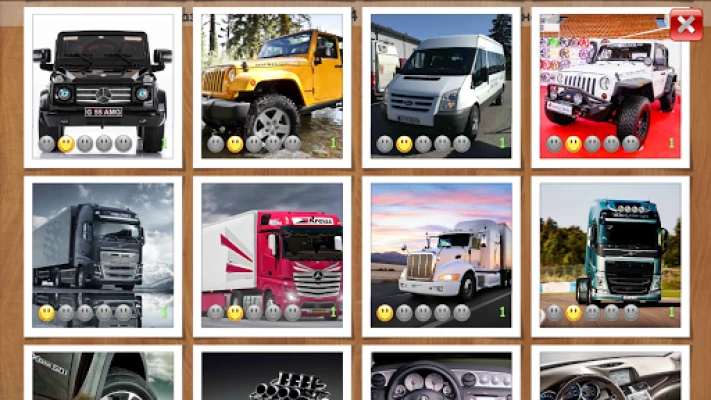The width and height of the screenshot is (711, 400).
Task: Close the picture selection screen
Action: click(x=685, y=25)
